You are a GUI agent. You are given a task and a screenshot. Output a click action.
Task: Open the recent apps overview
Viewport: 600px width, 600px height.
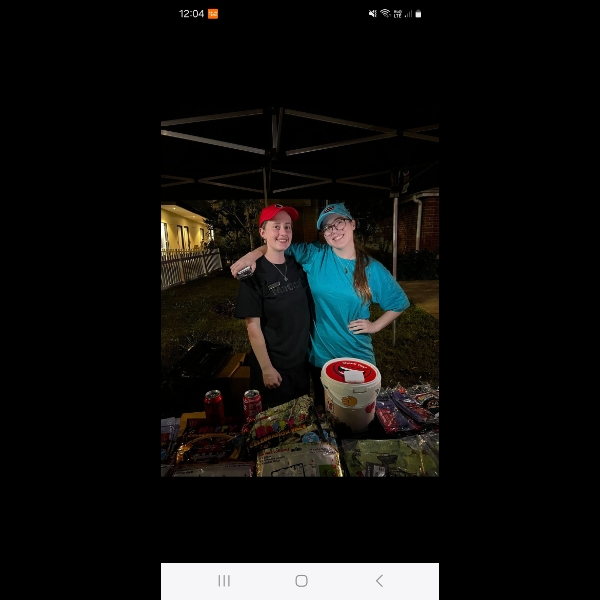tap(224, 580)
